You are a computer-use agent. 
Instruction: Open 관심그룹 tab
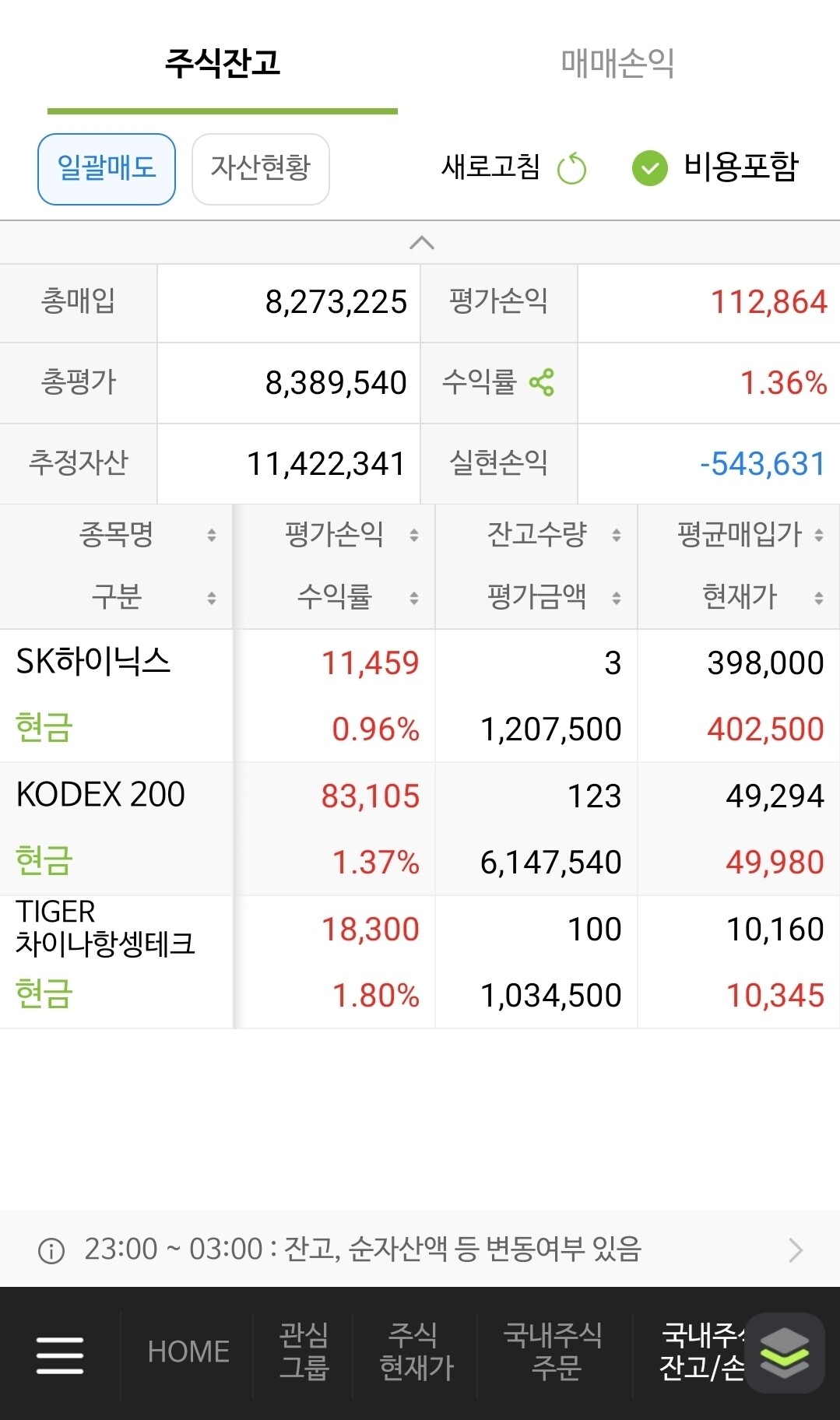(304, 1352)
